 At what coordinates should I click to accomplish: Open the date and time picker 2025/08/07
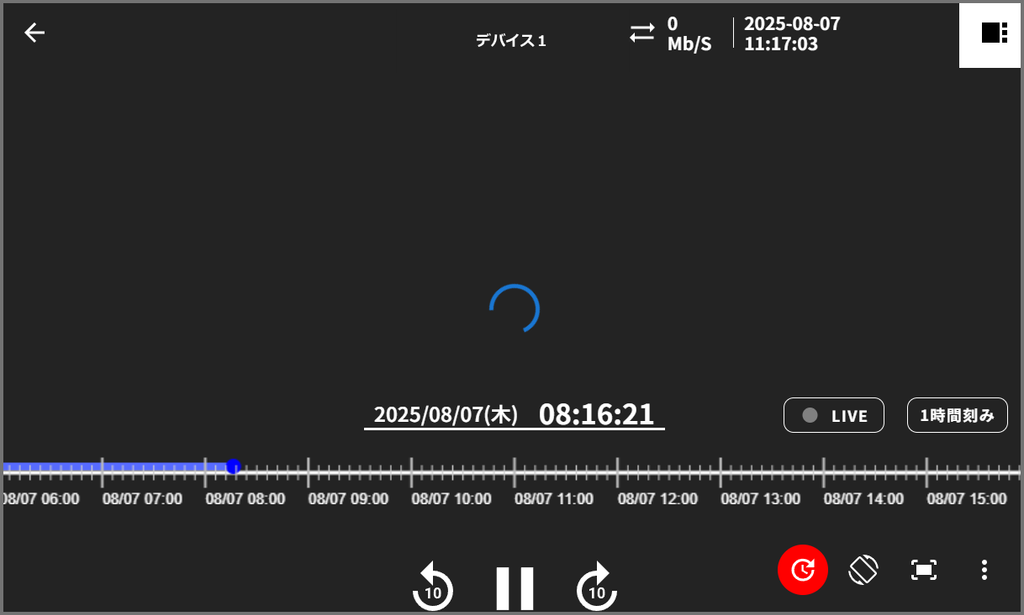pos(514,414)
